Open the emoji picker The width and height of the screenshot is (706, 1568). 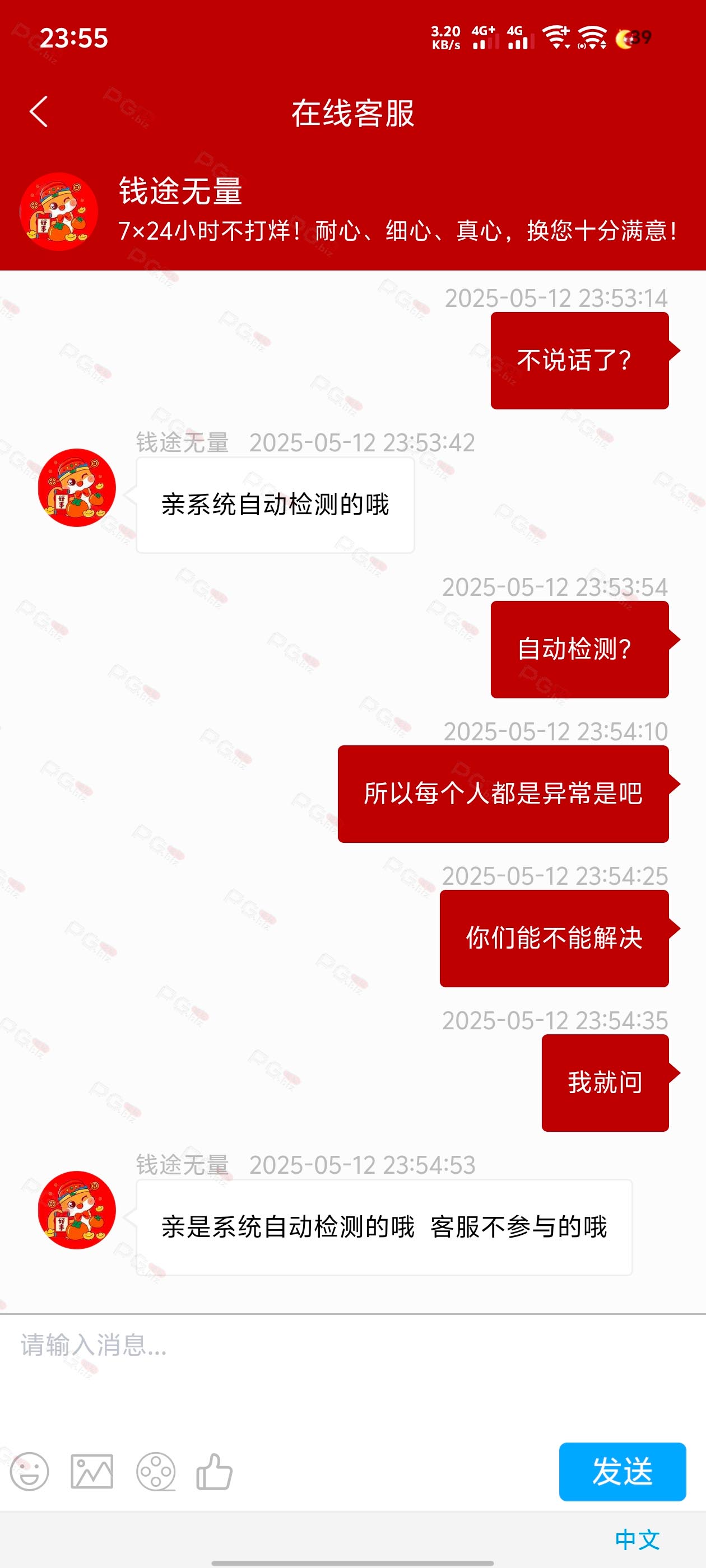pos(29,1472)
